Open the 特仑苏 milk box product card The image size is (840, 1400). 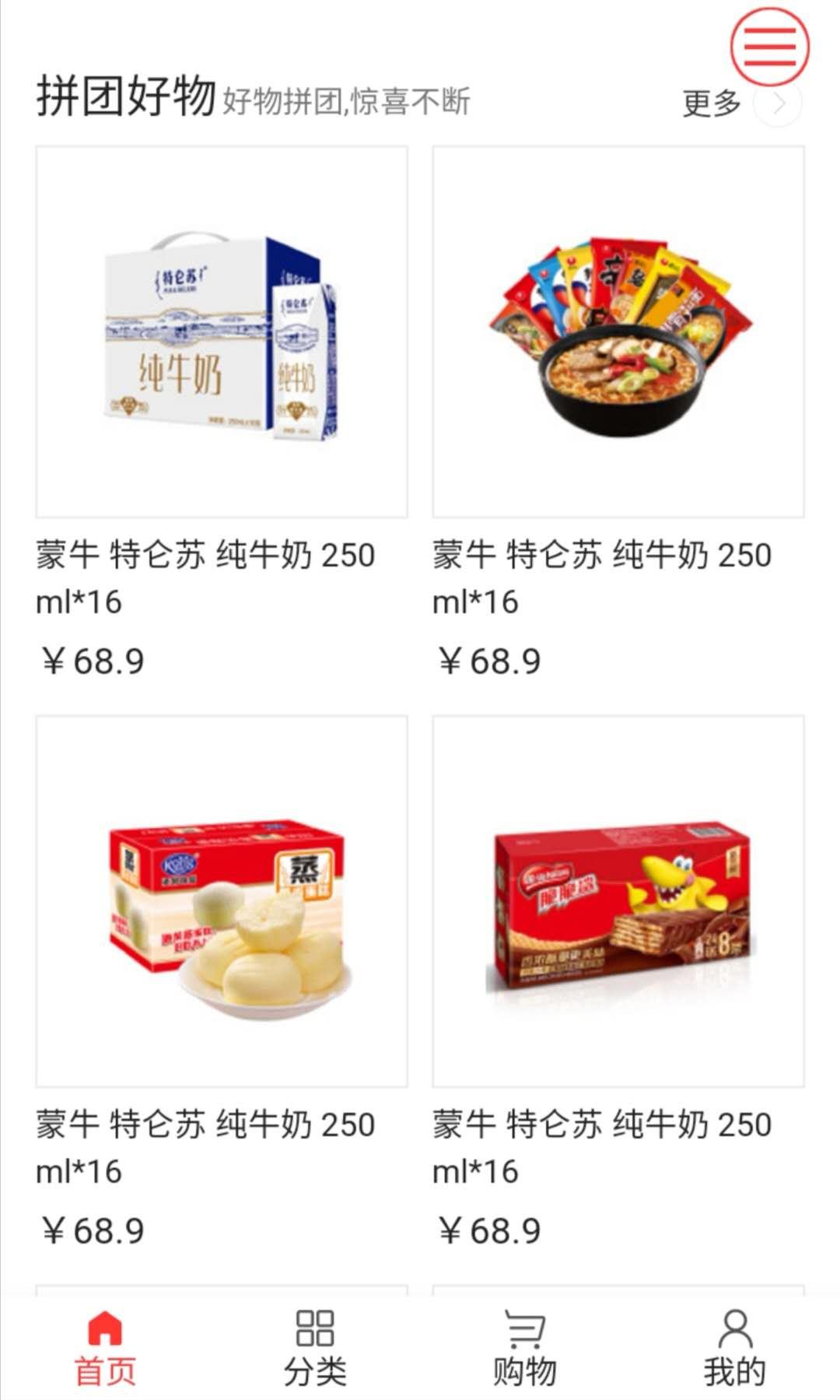tap(222, 332)
